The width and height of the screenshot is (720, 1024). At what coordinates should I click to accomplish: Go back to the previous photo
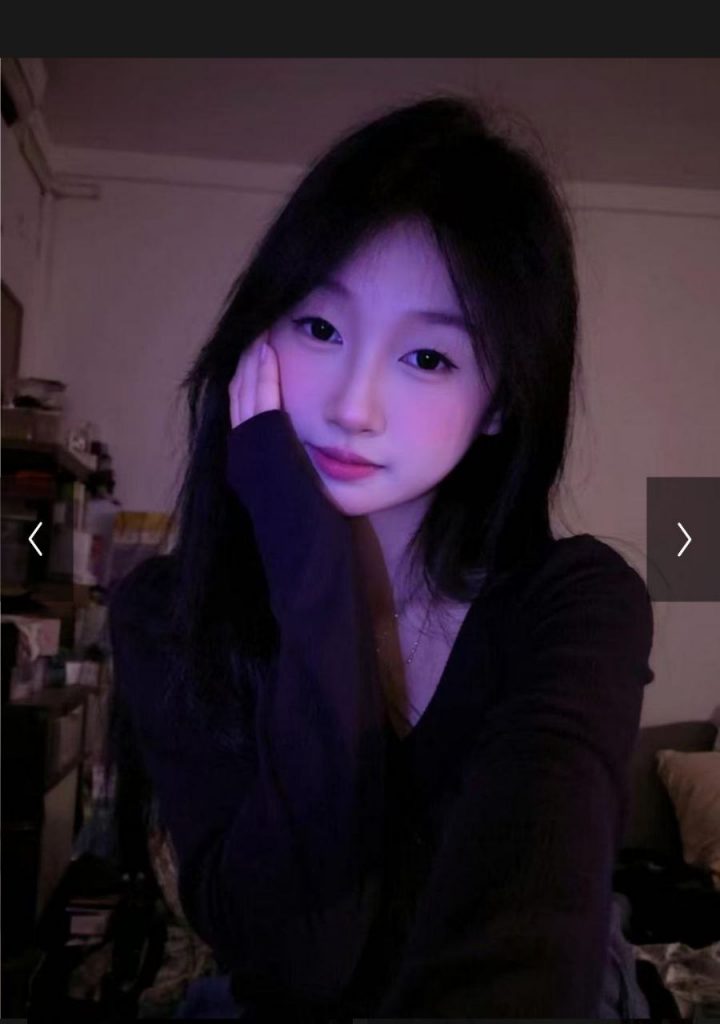click(x=35, y=539)
